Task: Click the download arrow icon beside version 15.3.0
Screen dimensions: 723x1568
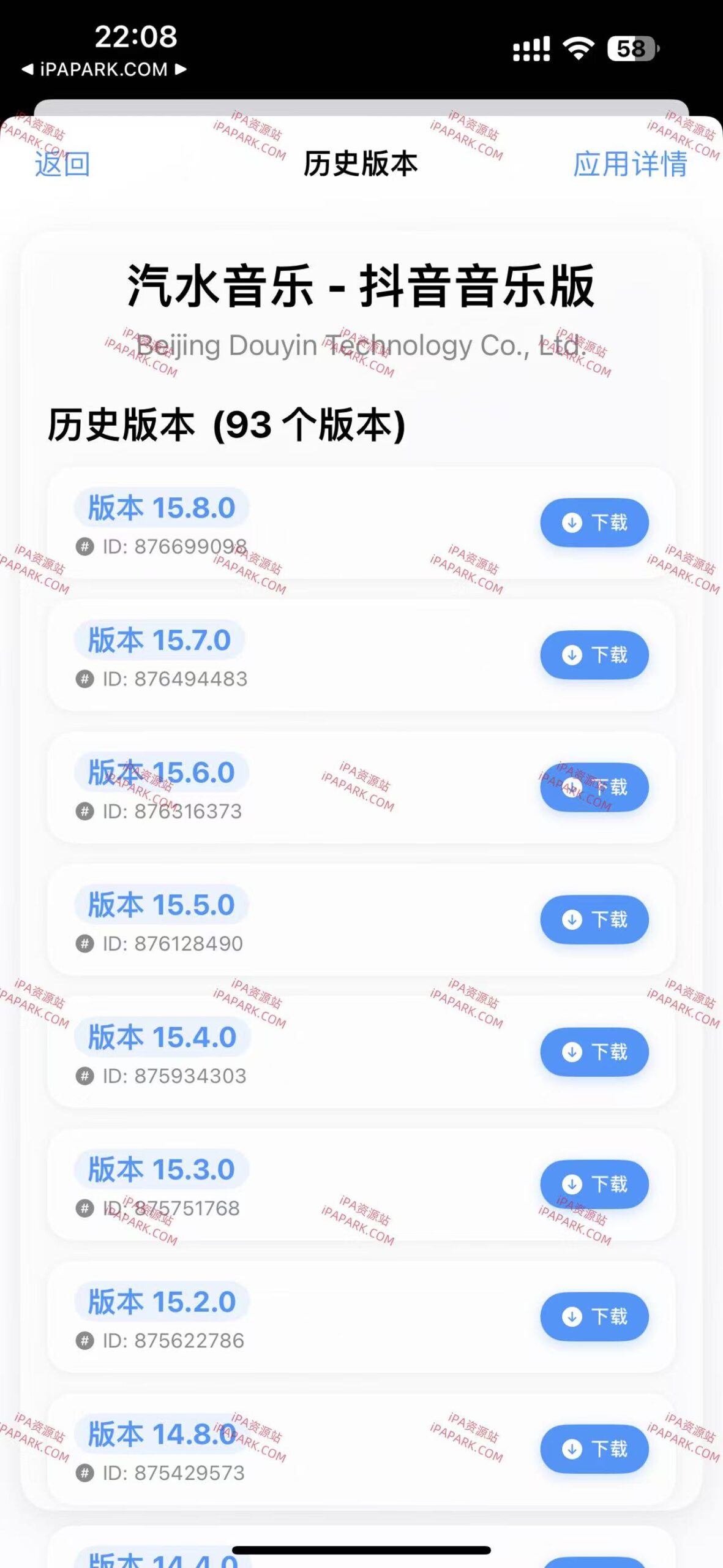Action: 571,1185
